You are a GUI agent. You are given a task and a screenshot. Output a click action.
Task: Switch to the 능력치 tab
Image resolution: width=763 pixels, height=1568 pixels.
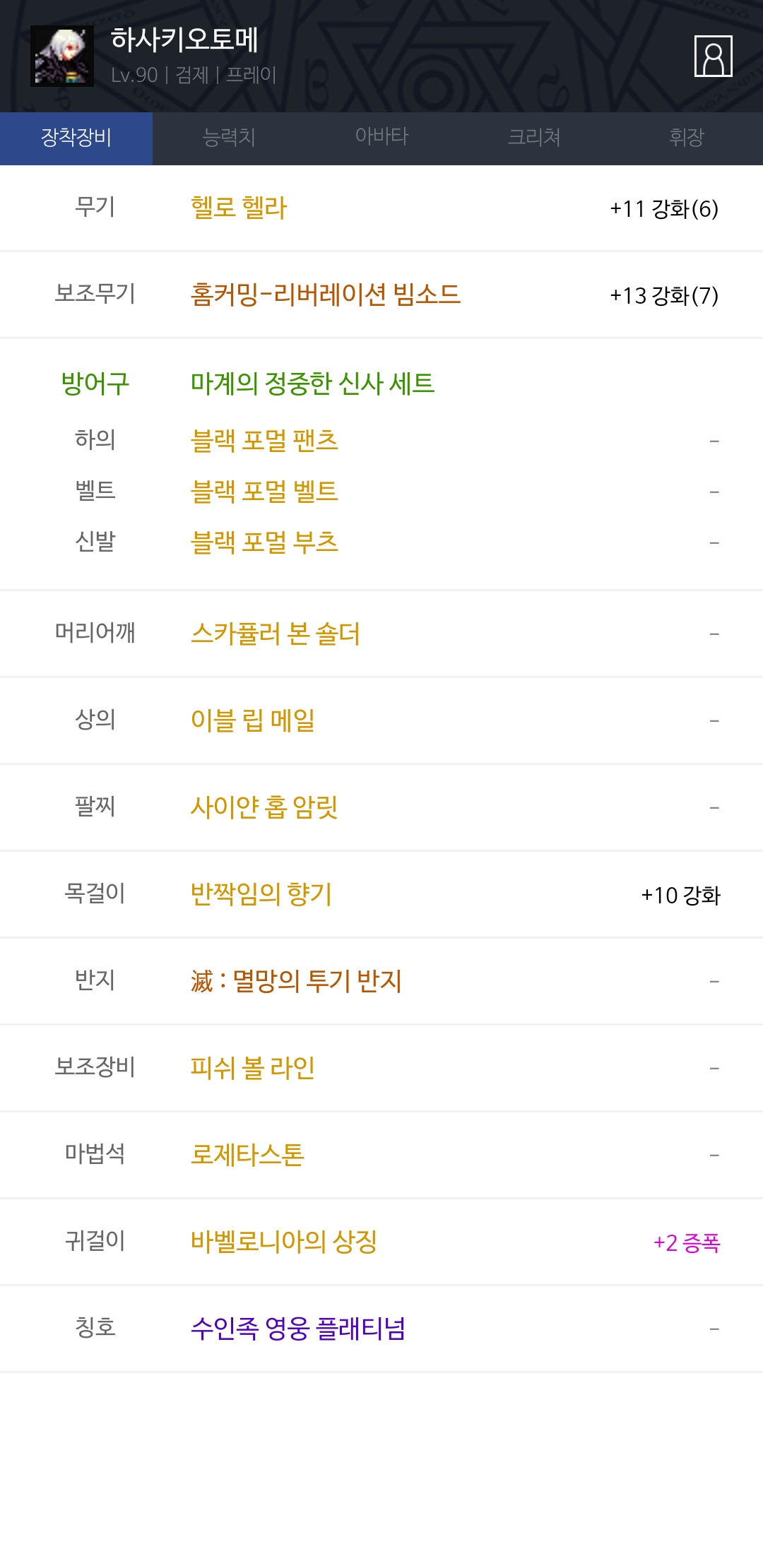pyautogui.click(x=229, y=138)
